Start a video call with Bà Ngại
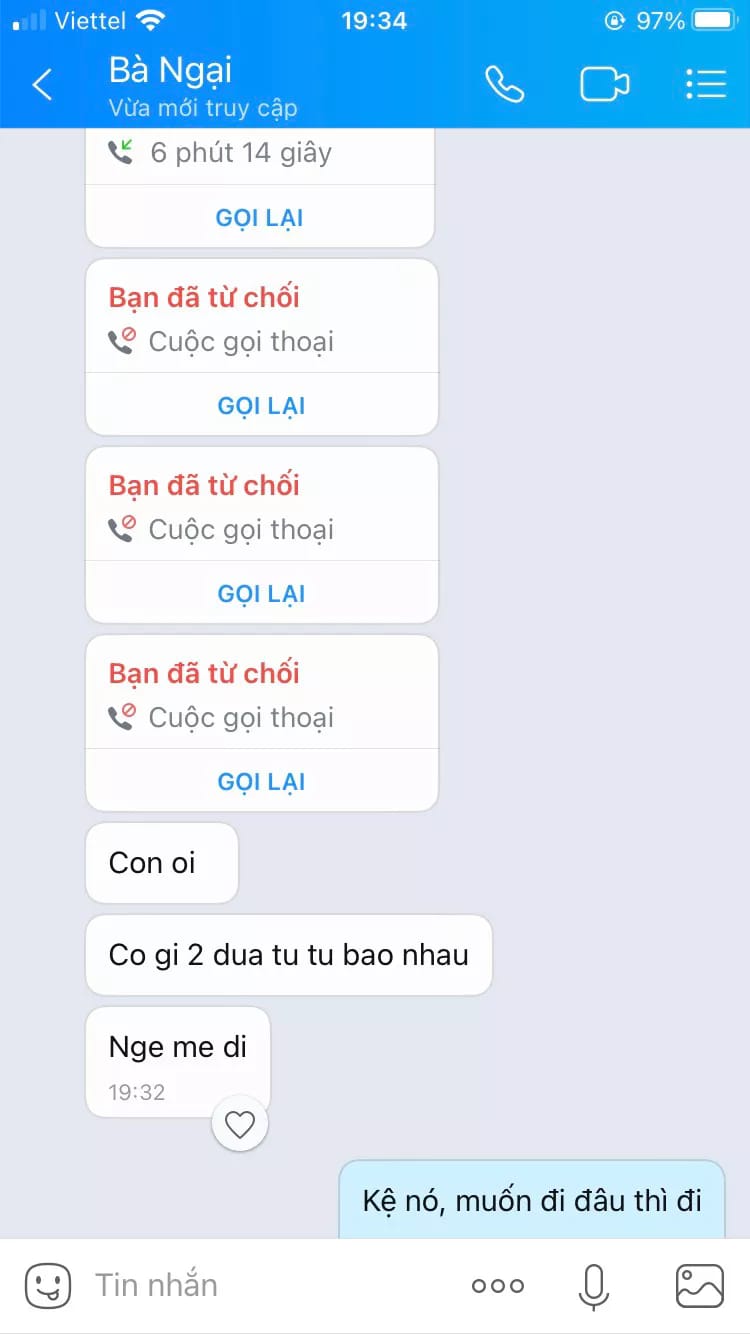Viewport: 750px width, 1334px height. 604,85
